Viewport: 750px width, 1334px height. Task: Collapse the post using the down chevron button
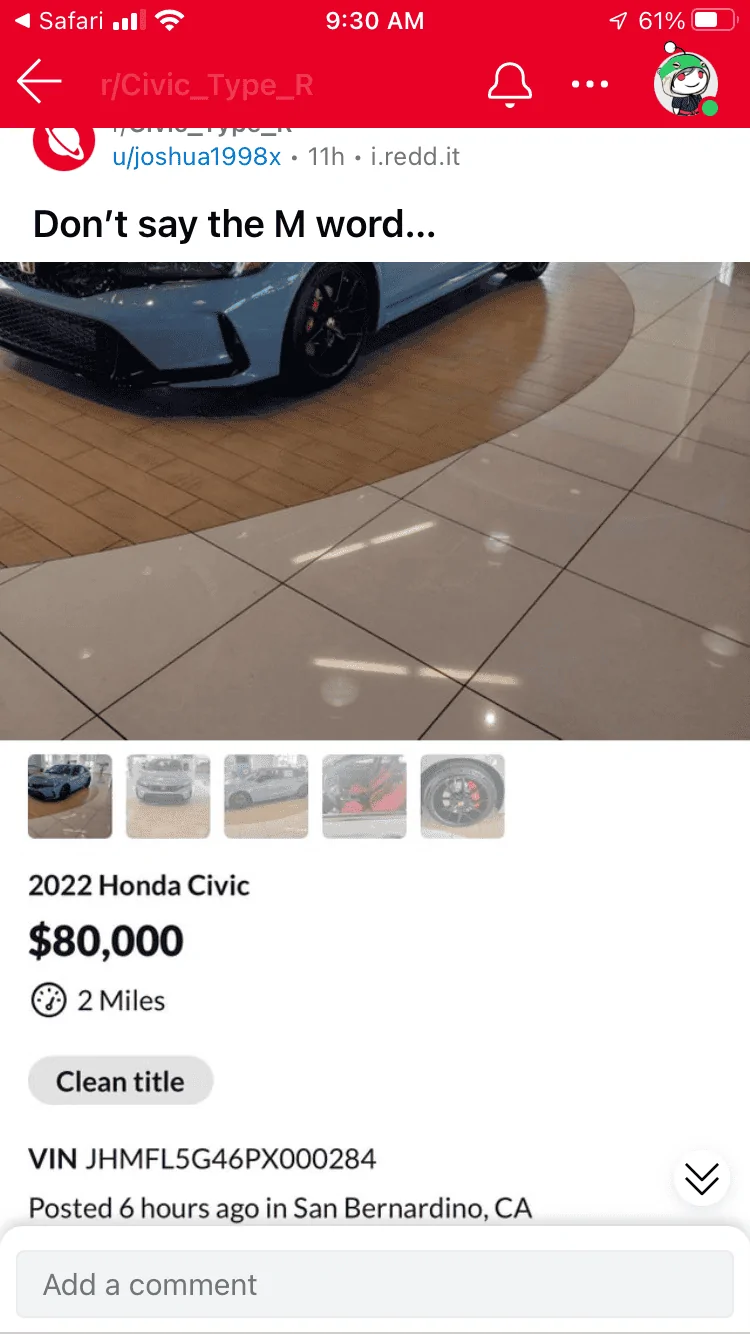coord(701,1178)
